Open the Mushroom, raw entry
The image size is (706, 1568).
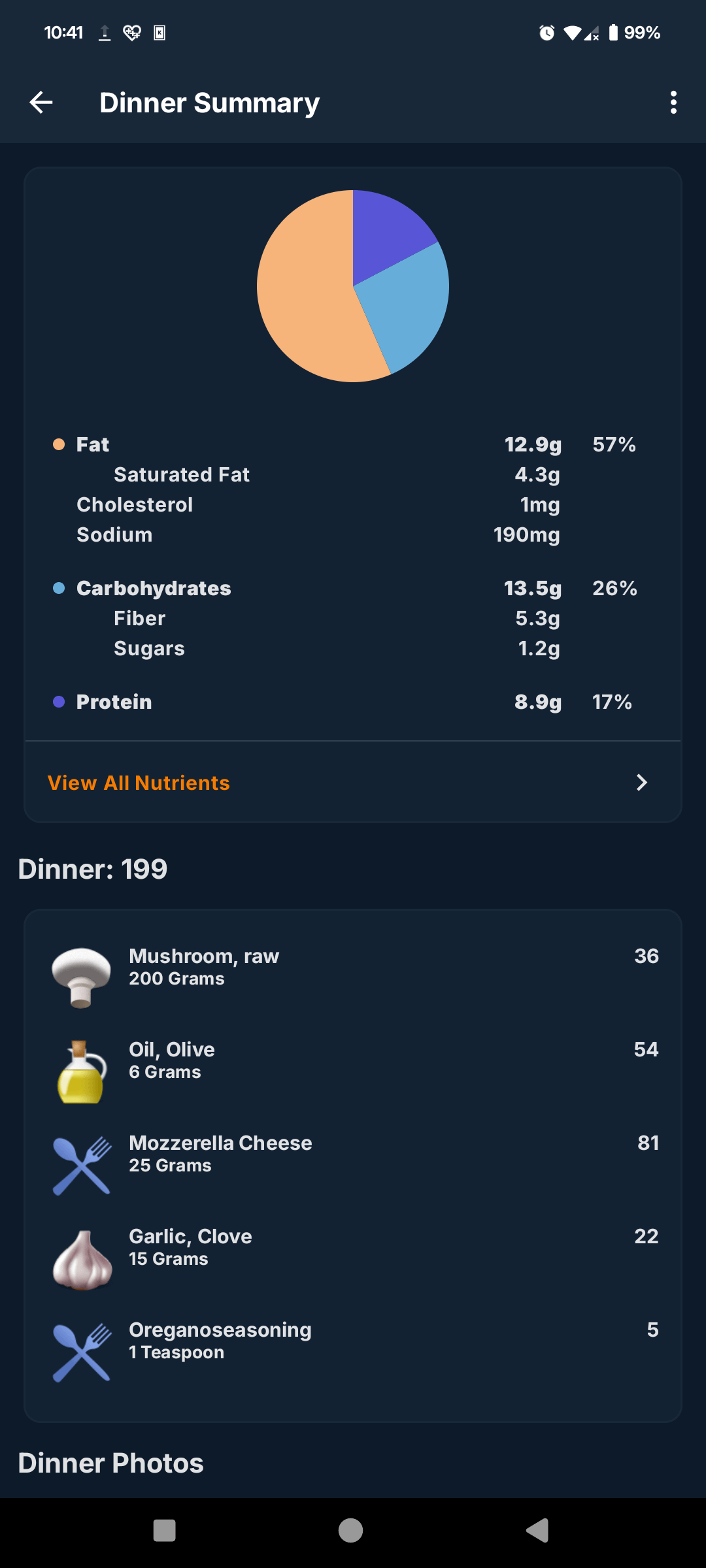tap(353, 977)
